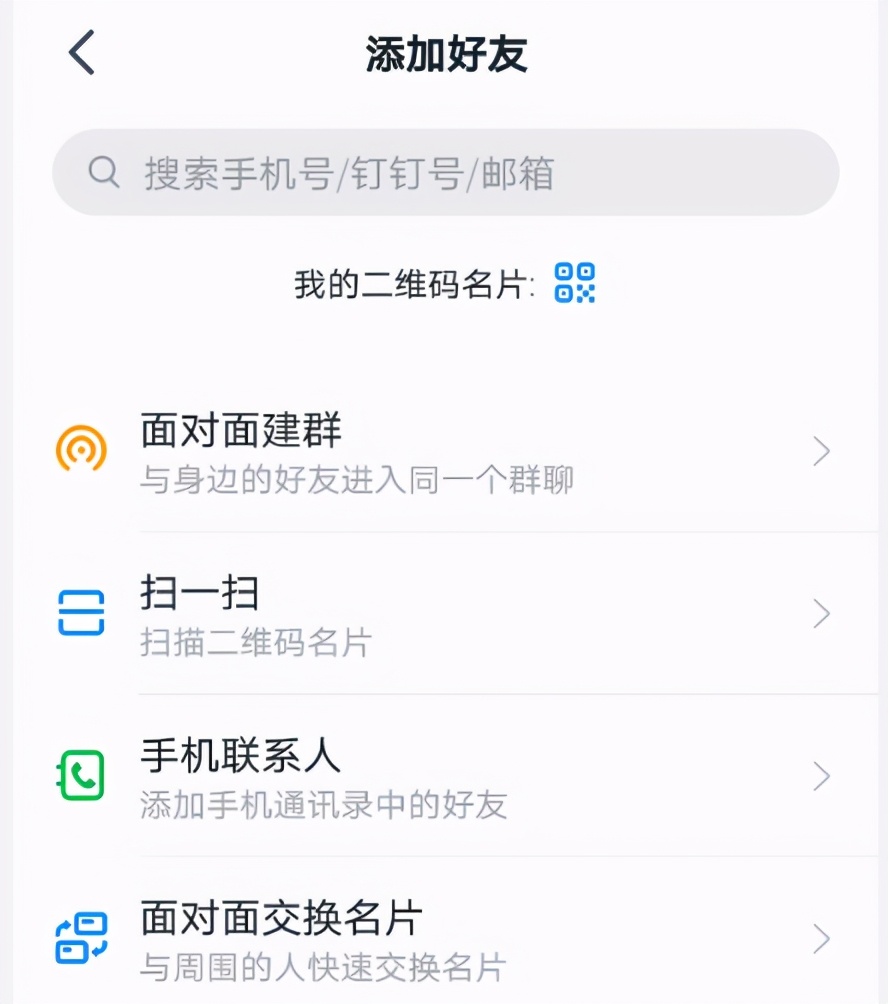Expand the 面对面建群 row chevron
The image size is (888, 1004).
click(820, 450)
